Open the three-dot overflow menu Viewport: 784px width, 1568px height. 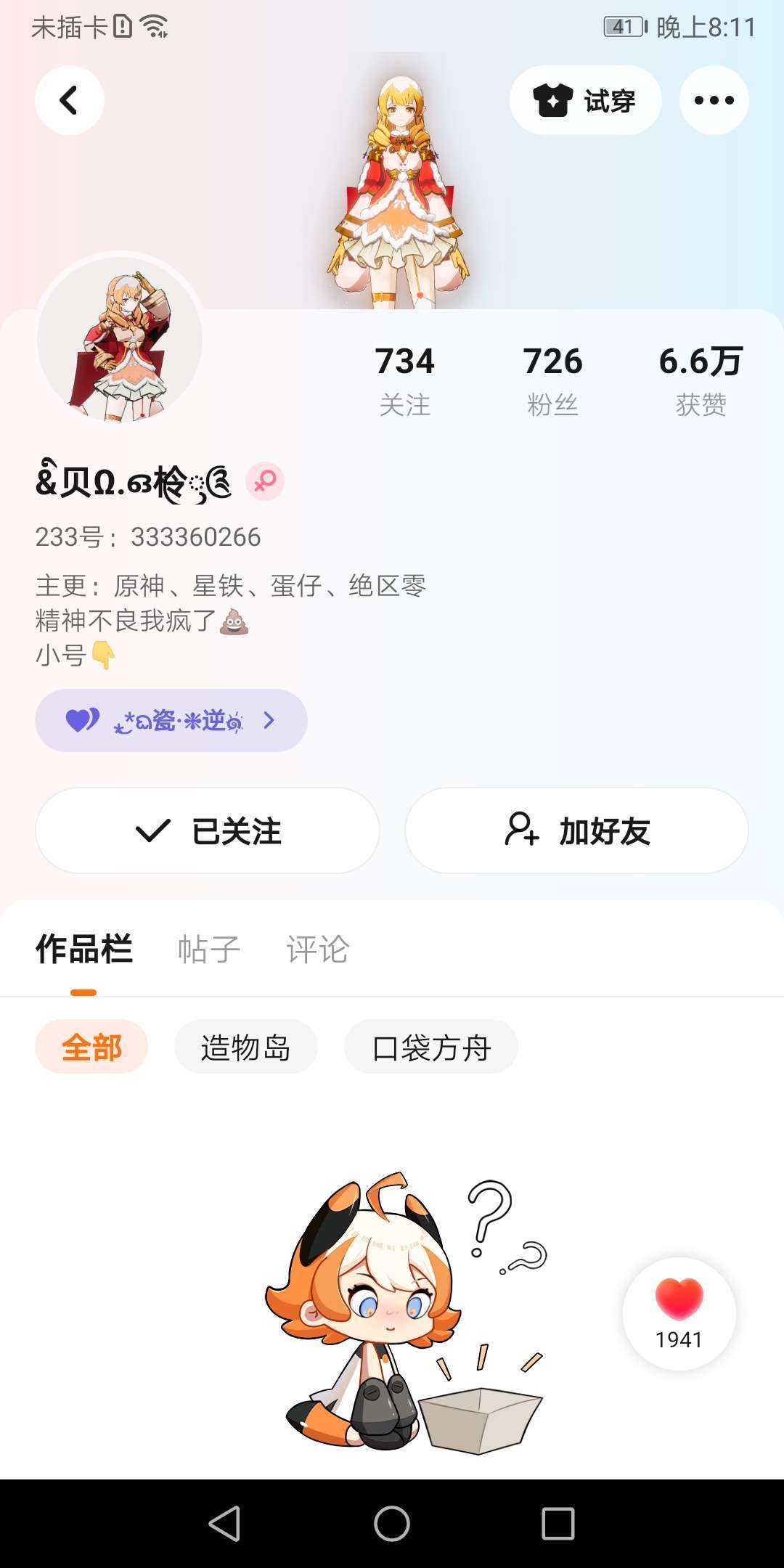[x=714, y=100]
